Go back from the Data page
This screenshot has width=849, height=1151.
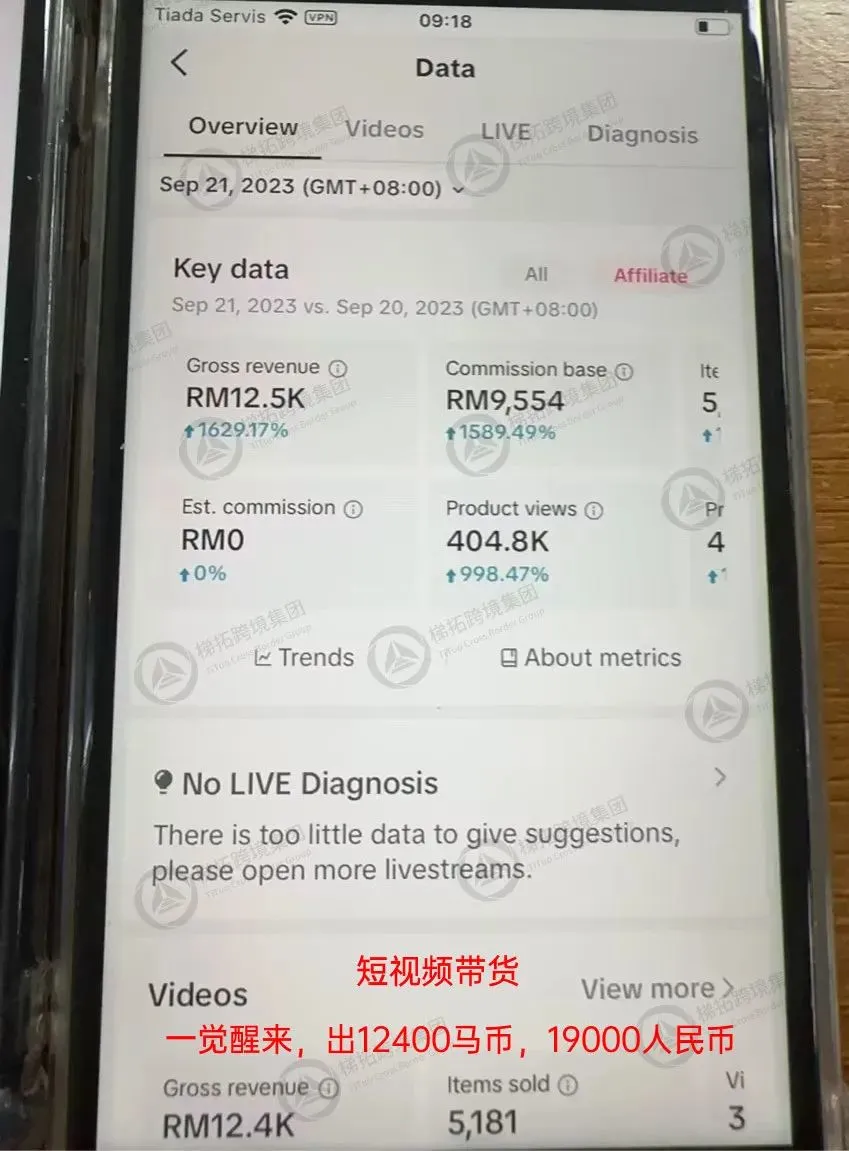[x=179, y=62]
